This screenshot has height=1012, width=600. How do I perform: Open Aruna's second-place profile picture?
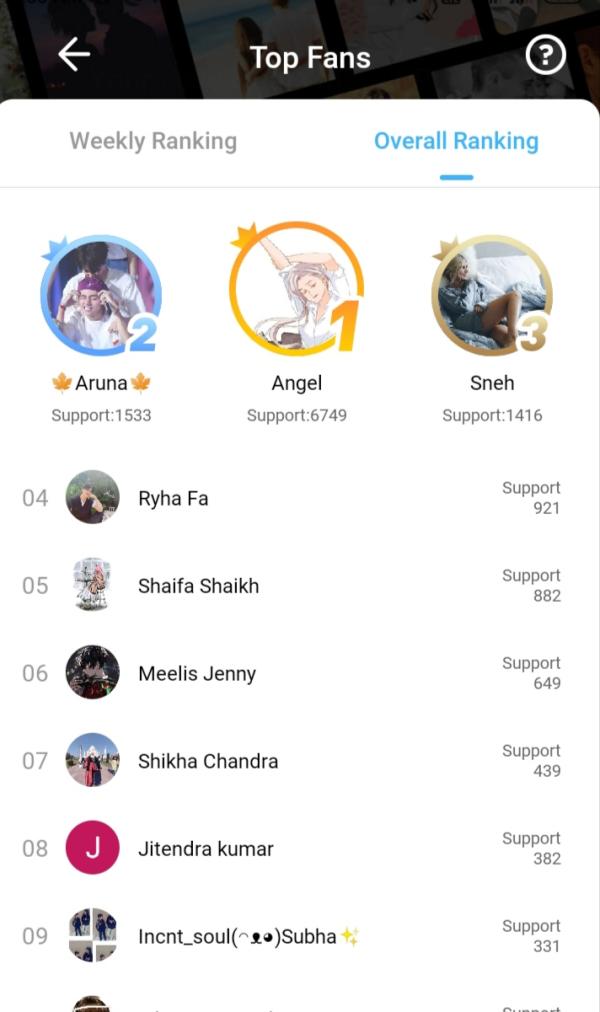click(101, 296)
